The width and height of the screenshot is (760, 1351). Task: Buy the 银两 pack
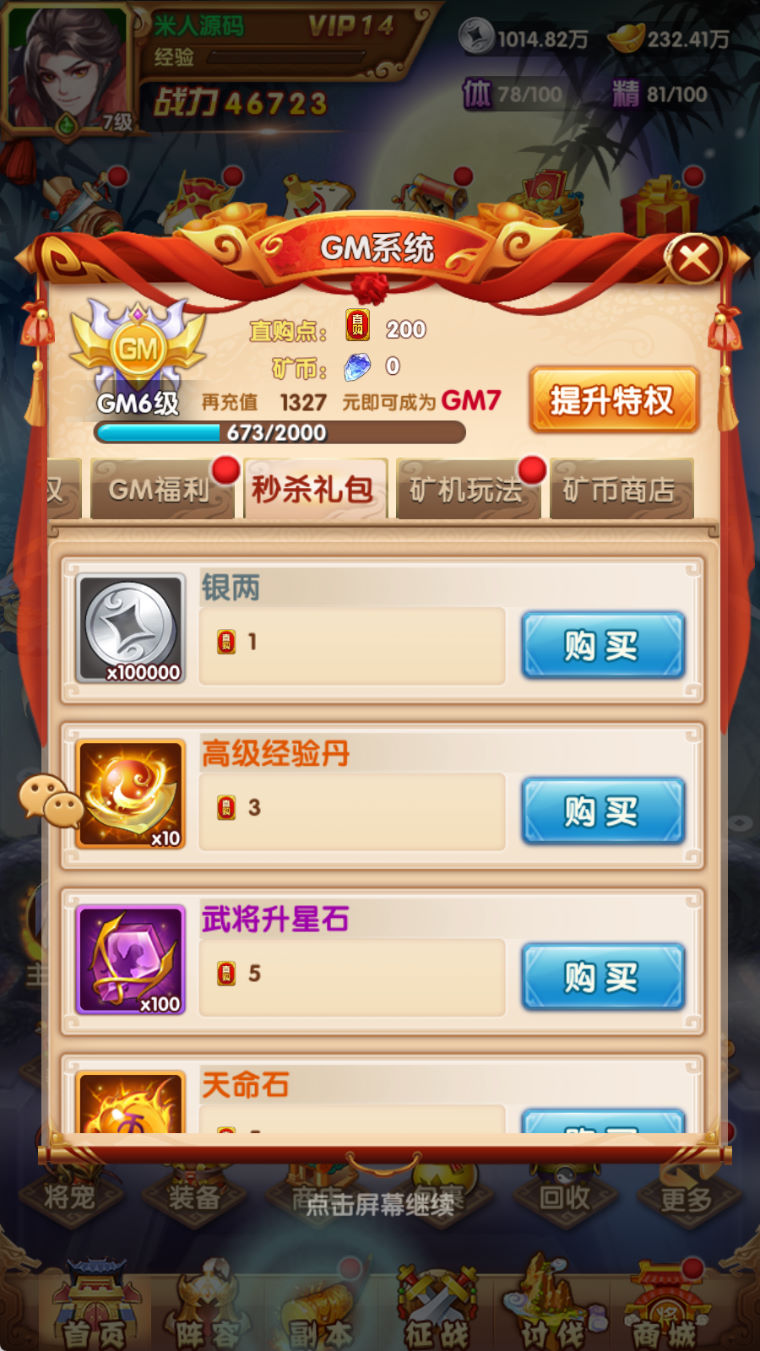tap(602, 645)
